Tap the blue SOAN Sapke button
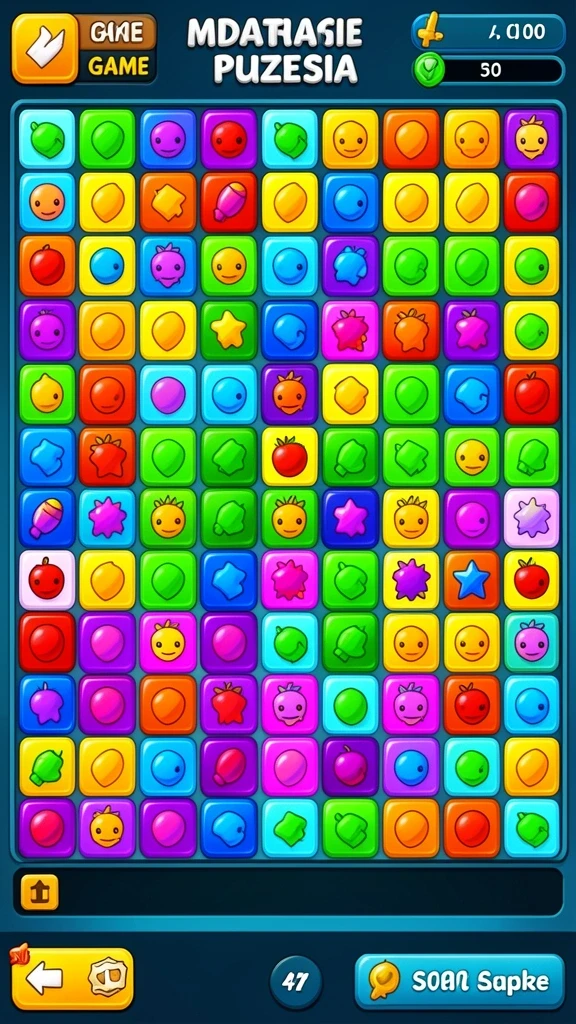 [459, 981]
